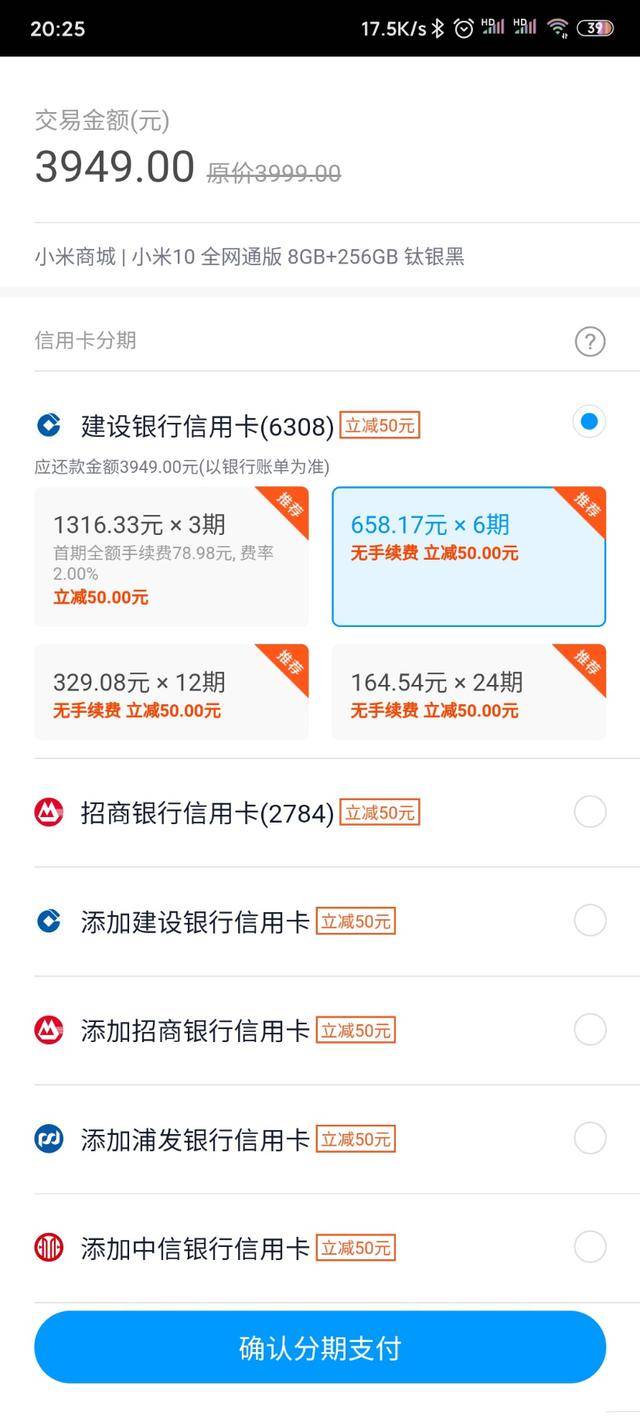Choose 招商银行信用卡(2784) as payment card
640x1417 pixels.
point(590,812)
